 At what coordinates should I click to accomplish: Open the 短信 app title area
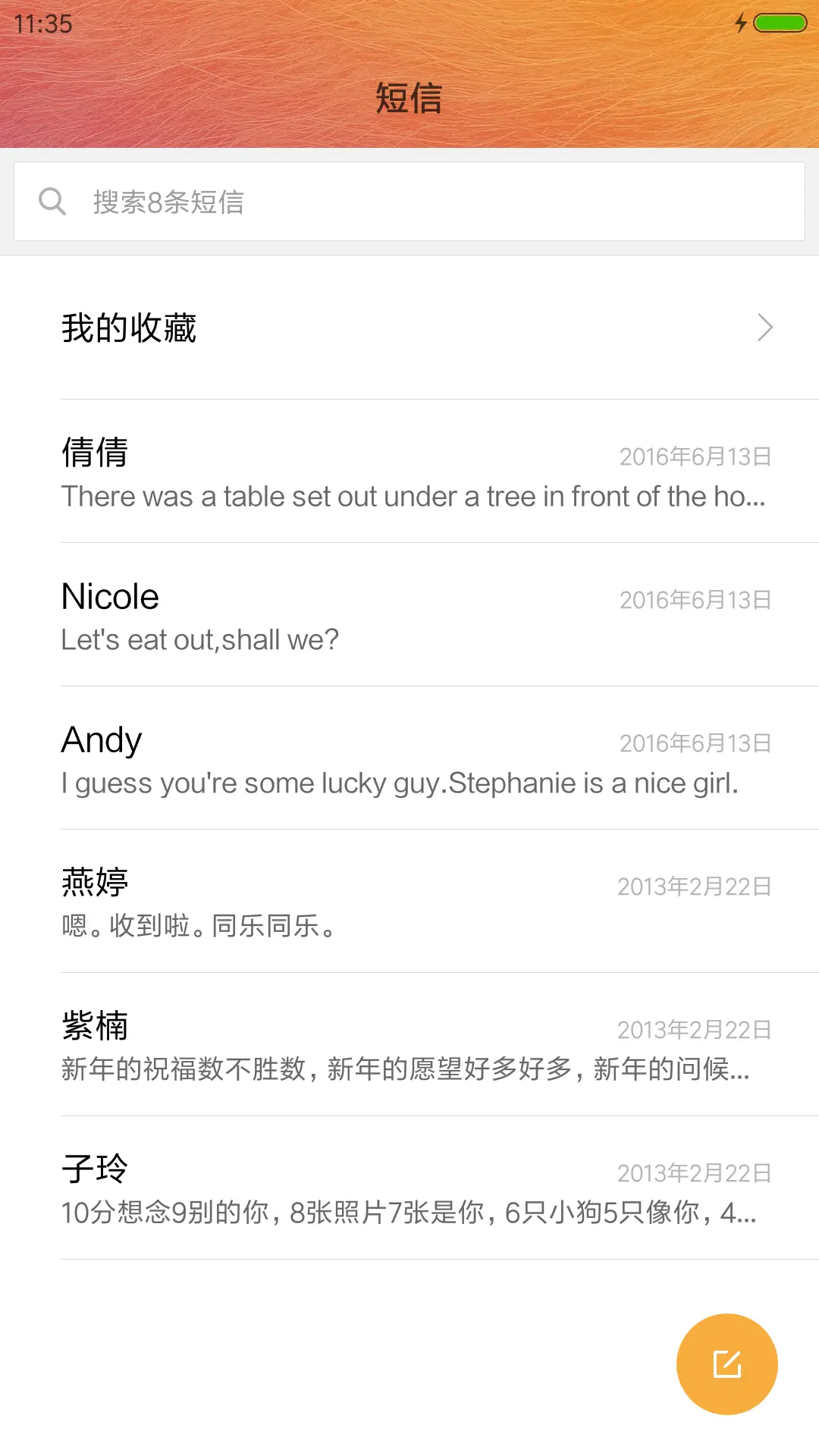409,99
